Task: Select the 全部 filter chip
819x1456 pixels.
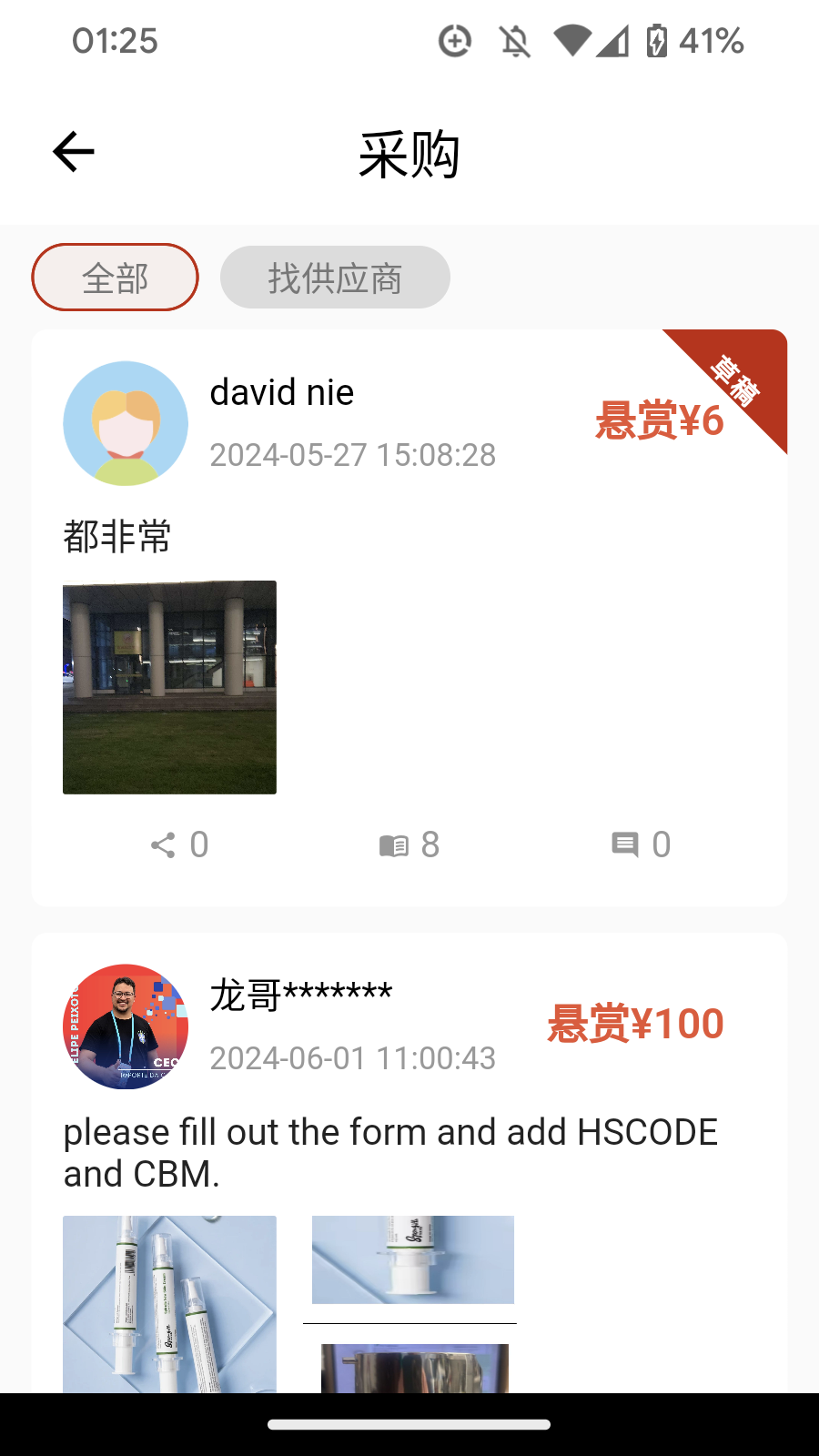Action: (x=115, y=277)
